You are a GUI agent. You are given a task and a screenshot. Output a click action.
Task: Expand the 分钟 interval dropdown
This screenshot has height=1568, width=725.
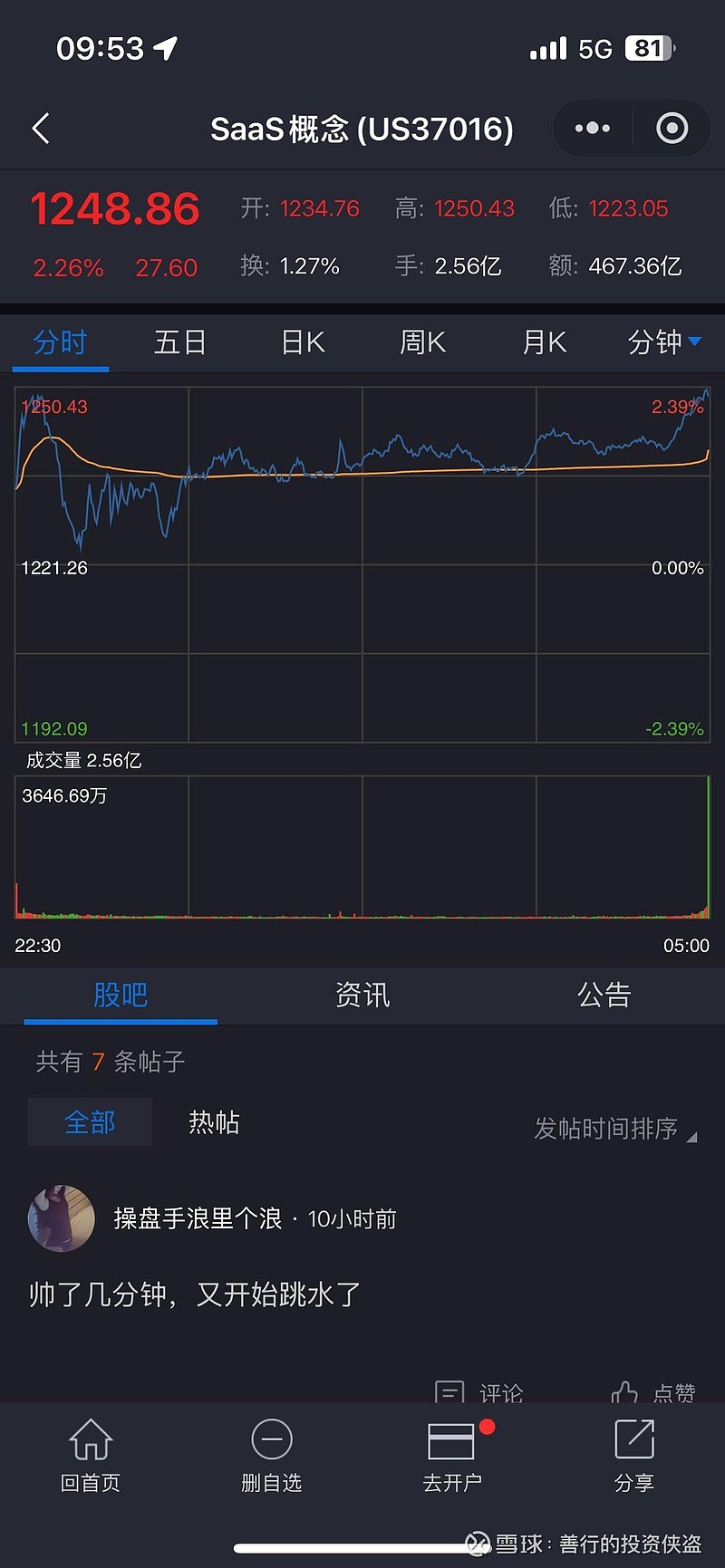click(x=664, y=342)
